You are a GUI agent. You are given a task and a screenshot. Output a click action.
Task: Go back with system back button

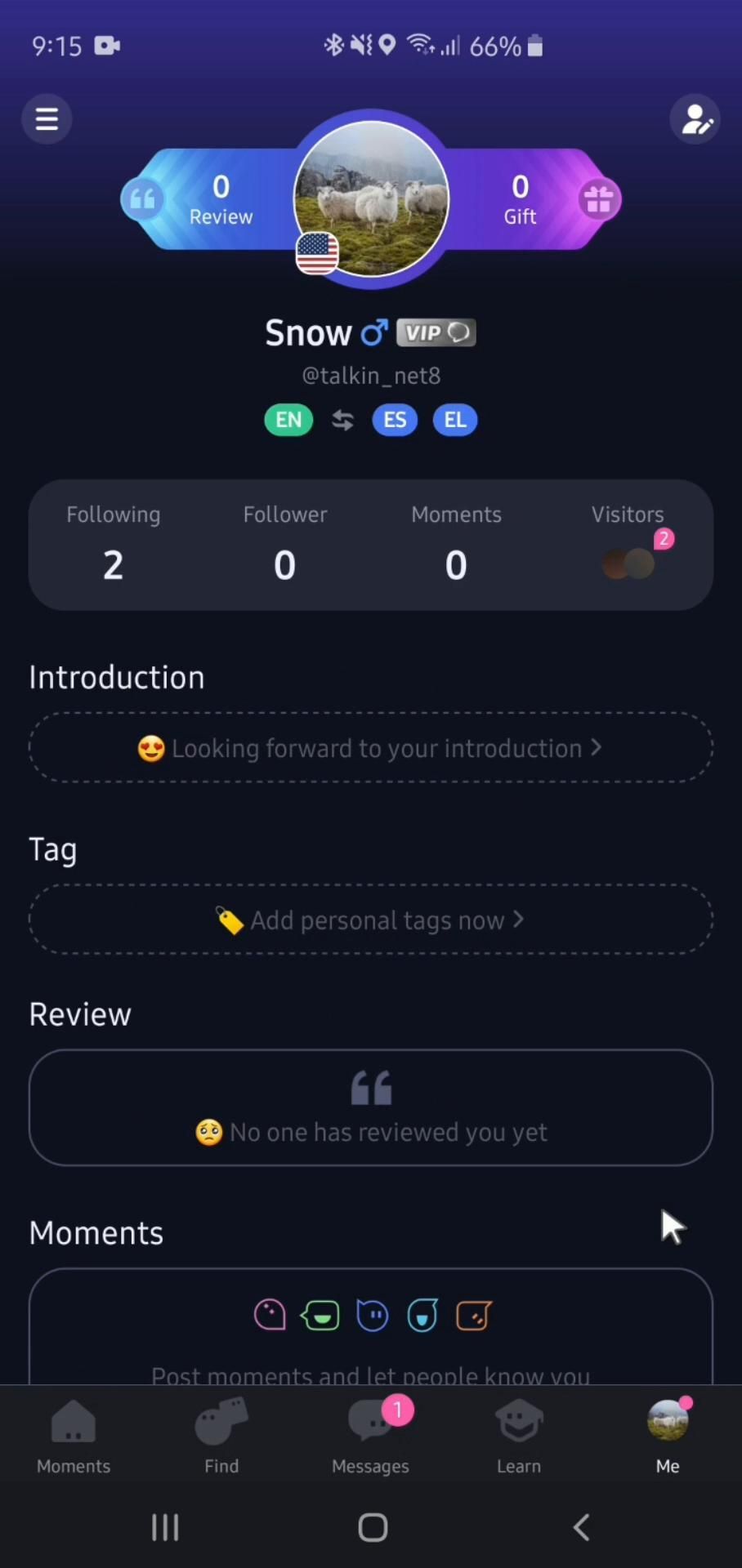pos(581,1527)
